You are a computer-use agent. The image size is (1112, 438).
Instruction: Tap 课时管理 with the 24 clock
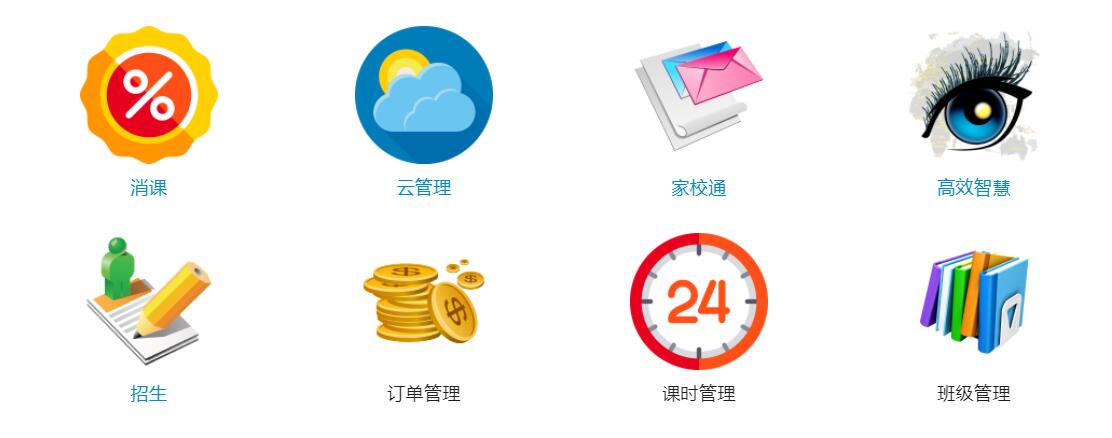[698, 302]
